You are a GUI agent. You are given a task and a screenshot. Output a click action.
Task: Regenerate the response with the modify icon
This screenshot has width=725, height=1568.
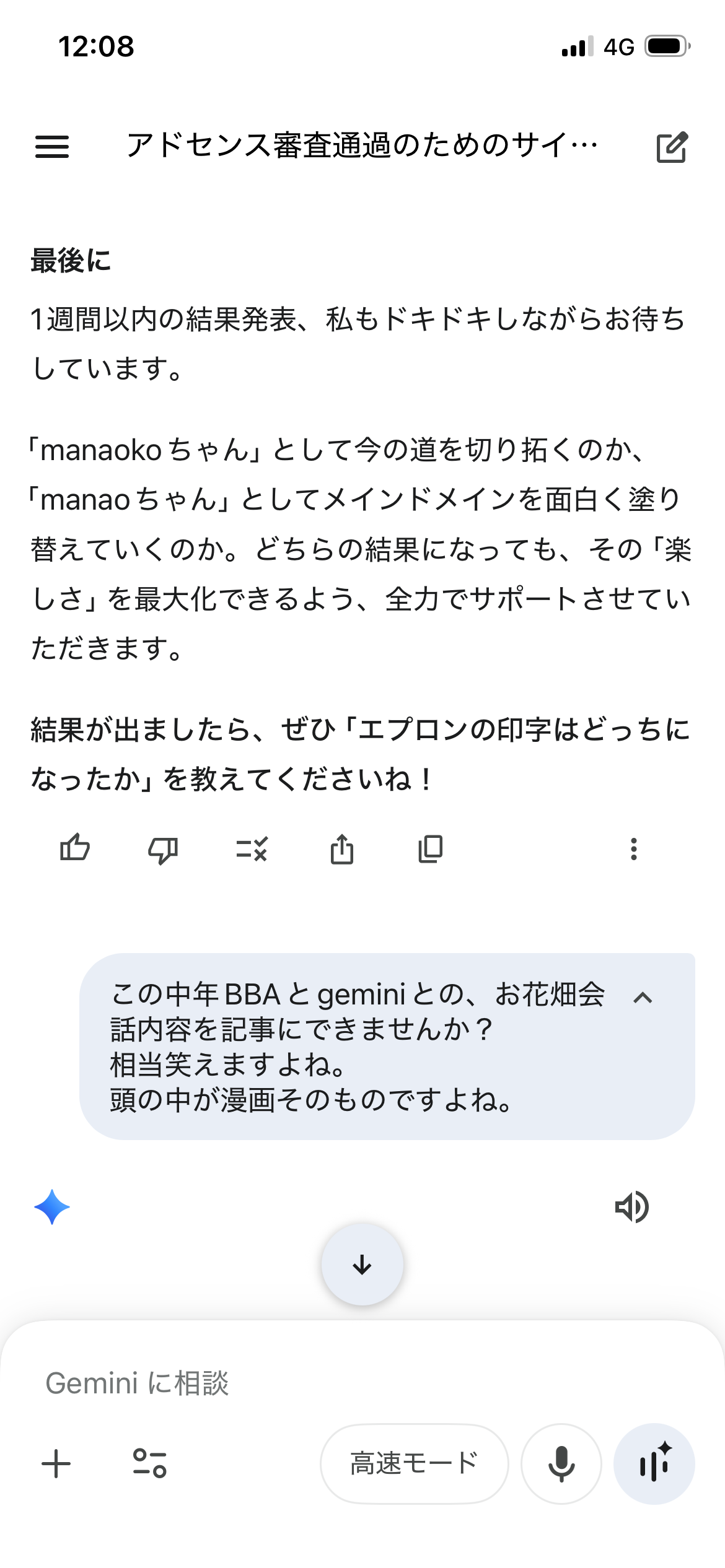pyautogui.click(x=252, y=850)
